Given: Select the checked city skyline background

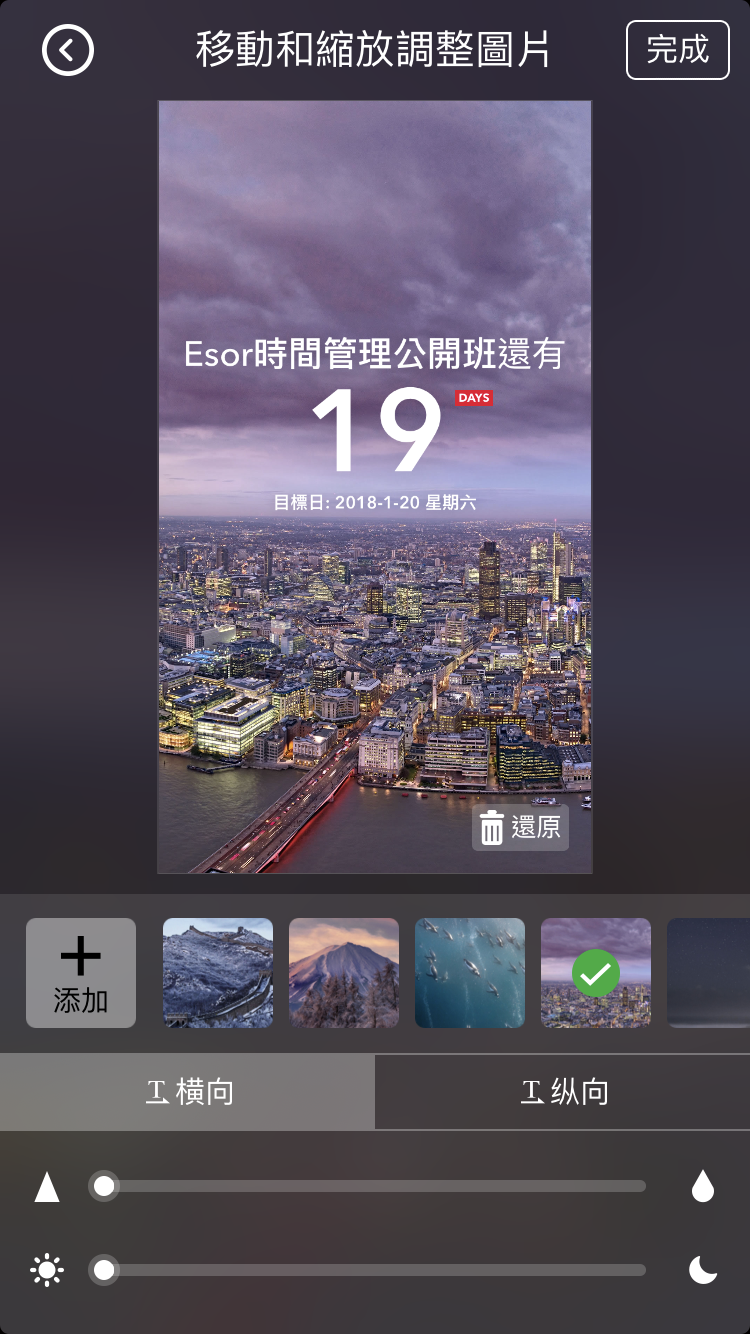Looking at the screenshot, I should click(x=596, y=973).
